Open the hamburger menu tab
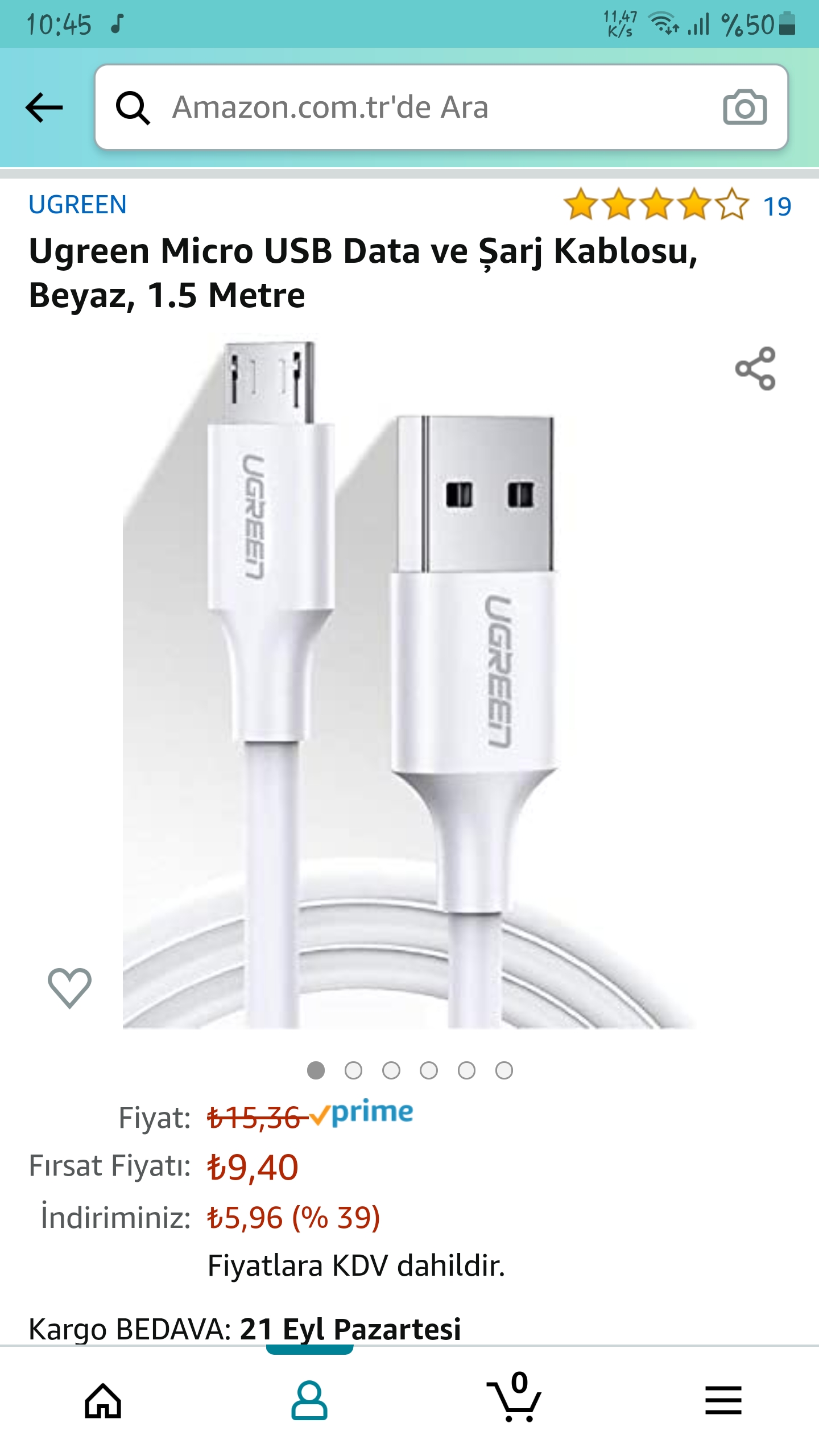Image resolution: width=819 pixels, height=1456 pixels. click(x=723, y=1400)
